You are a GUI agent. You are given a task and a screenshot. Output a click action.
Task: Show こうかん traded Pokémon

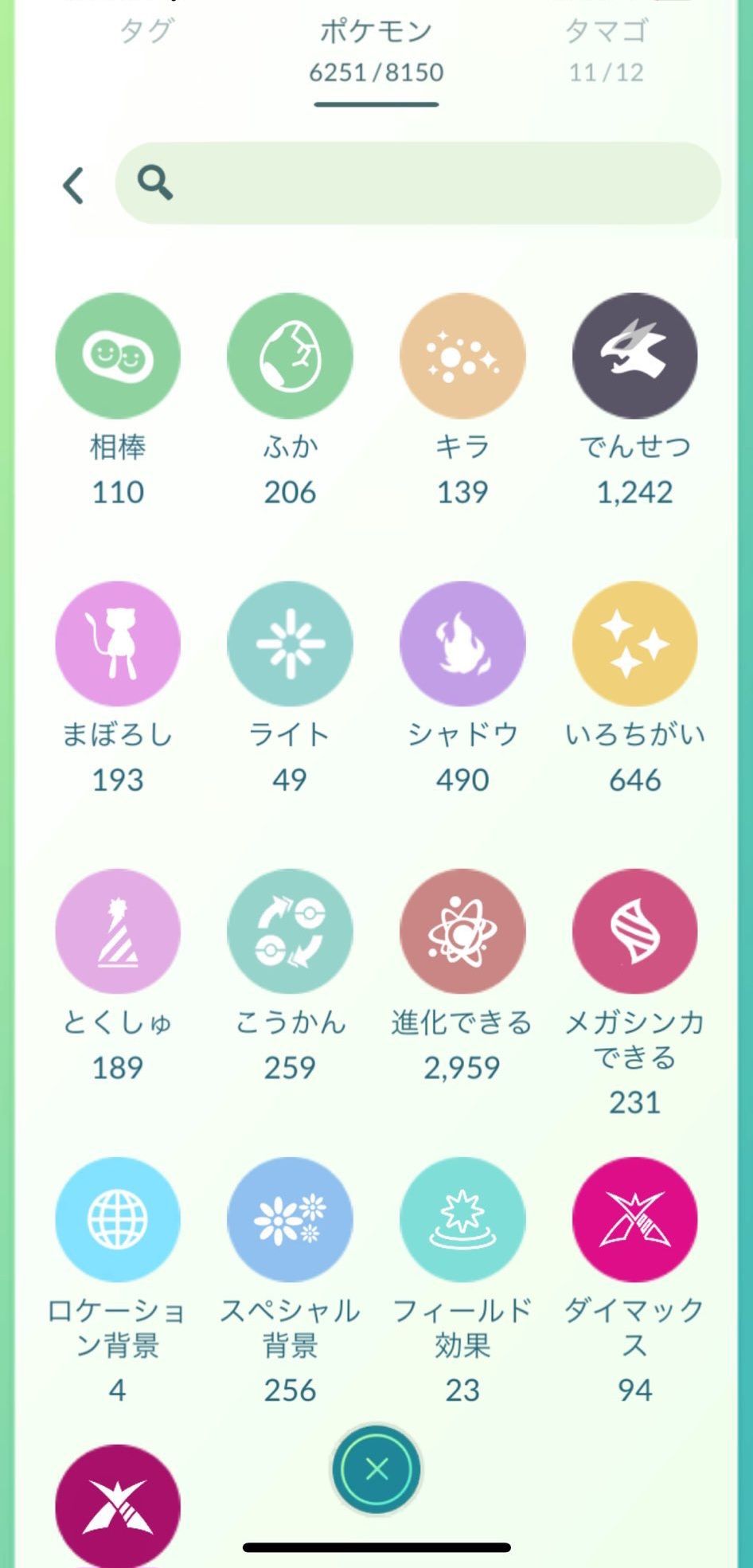(290, 932)
